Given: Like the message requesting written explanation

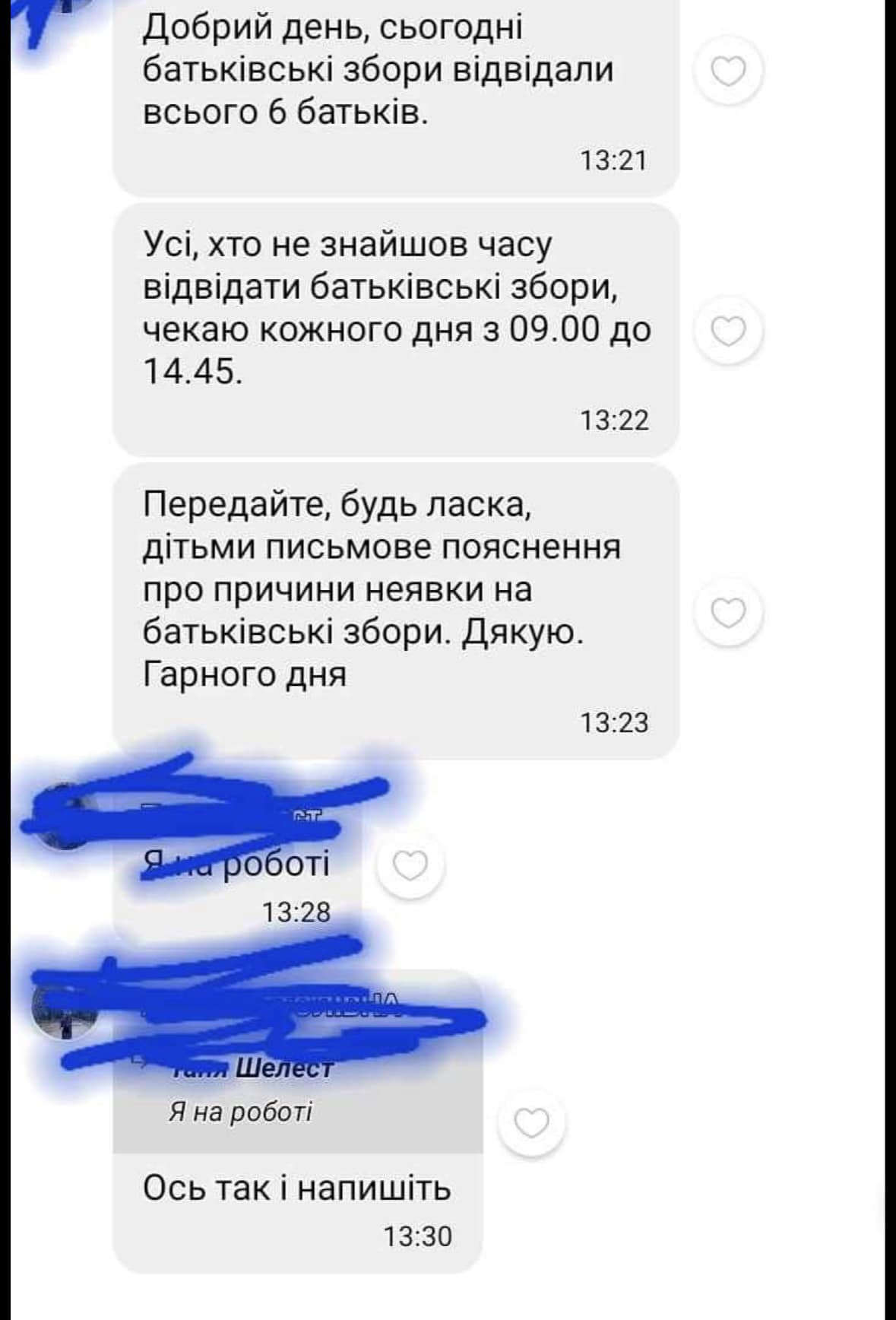Looking at the screenshot, I should pyautogui.click(x=729, y=612).
